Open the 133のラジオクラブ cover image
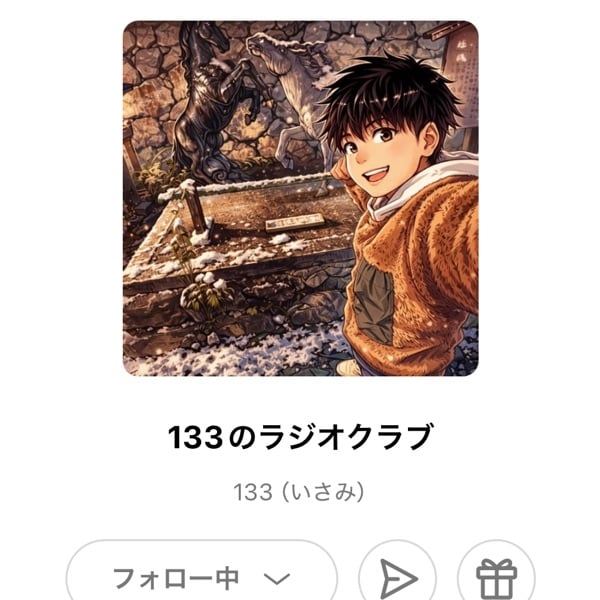This screenshot has height=600, width=600. pyautogui.click(x=300, y=198)
